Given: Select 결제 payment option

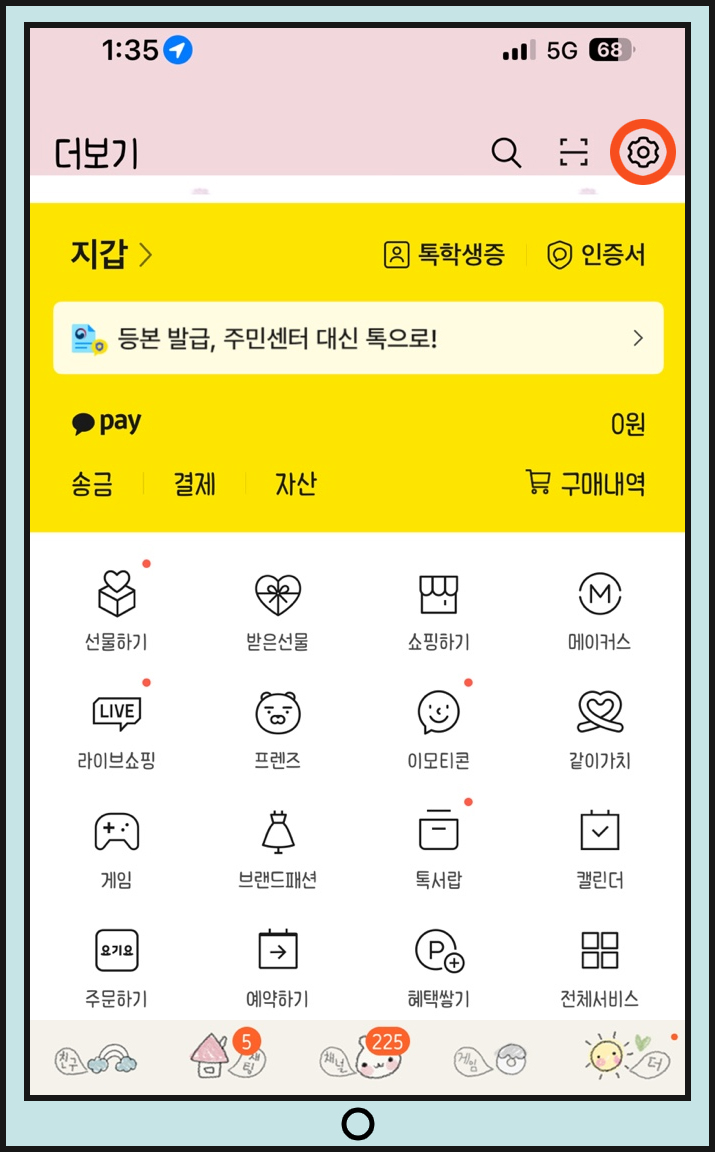Looking at the screenshot, I should coord(194,484).
